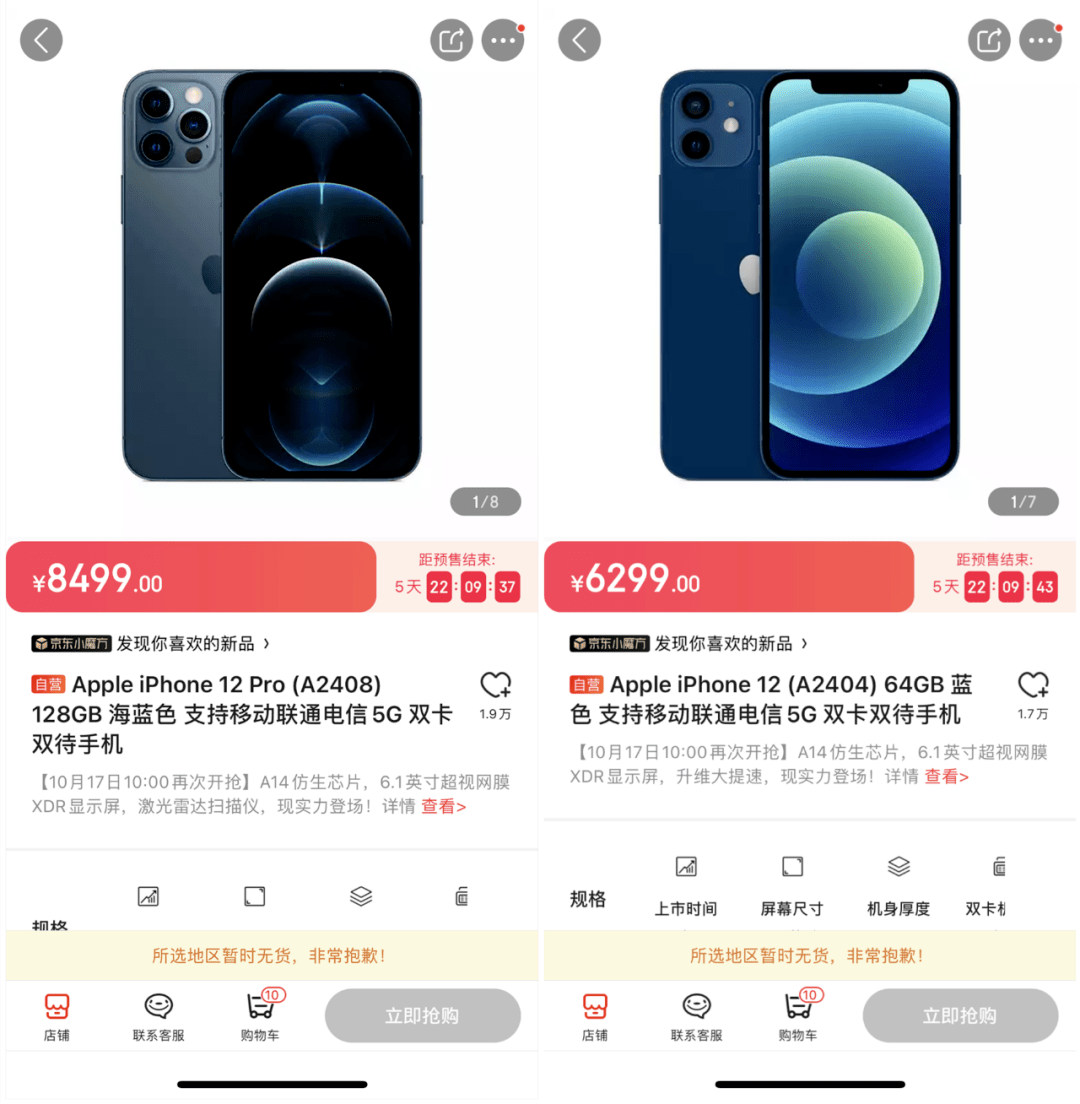Contact 联系客服 on the iPhone 12 Pro page
This screenshot has height=1104, width=1080.
tap(159, 1016)
